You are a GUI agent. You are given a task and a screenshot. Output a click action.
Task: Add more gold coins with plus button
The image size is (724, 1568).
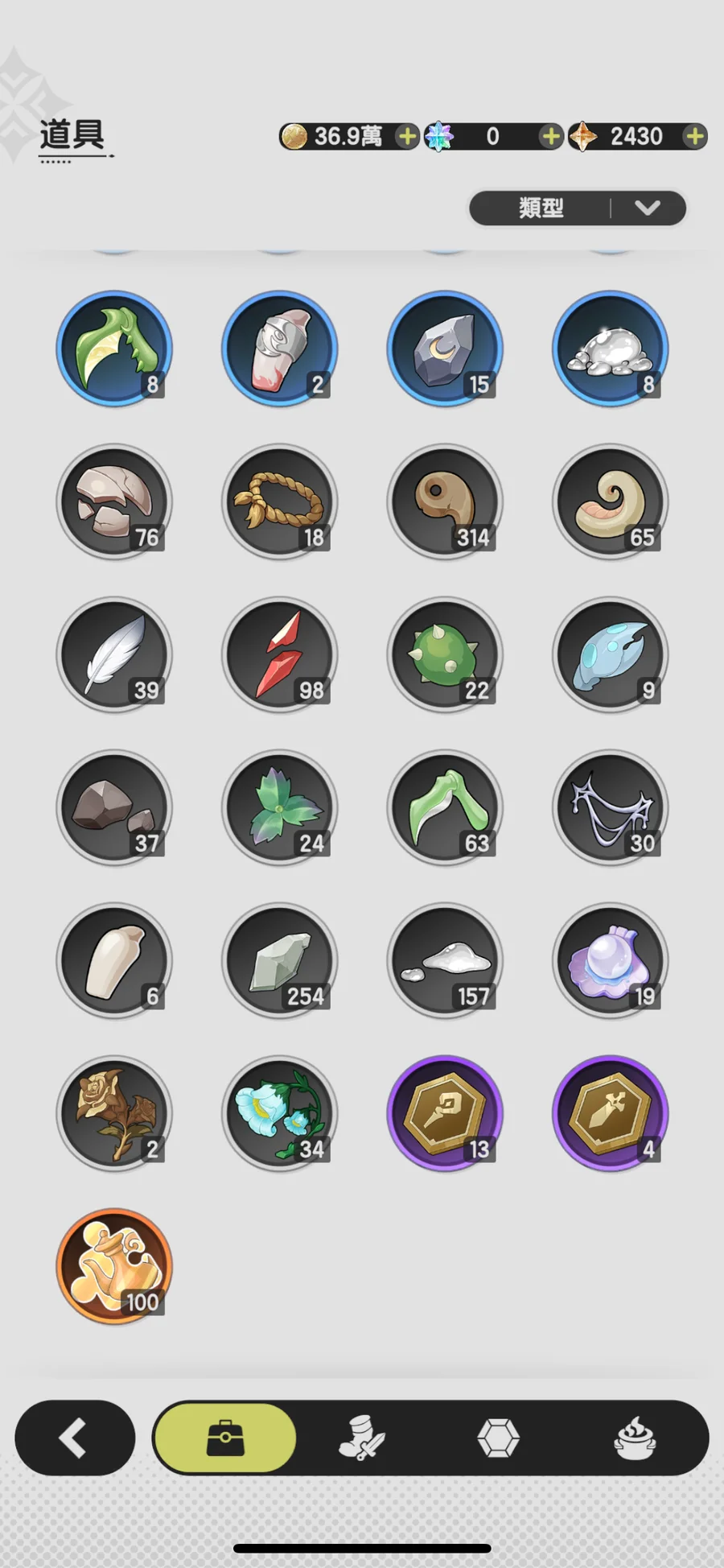[x=408, y=137]
